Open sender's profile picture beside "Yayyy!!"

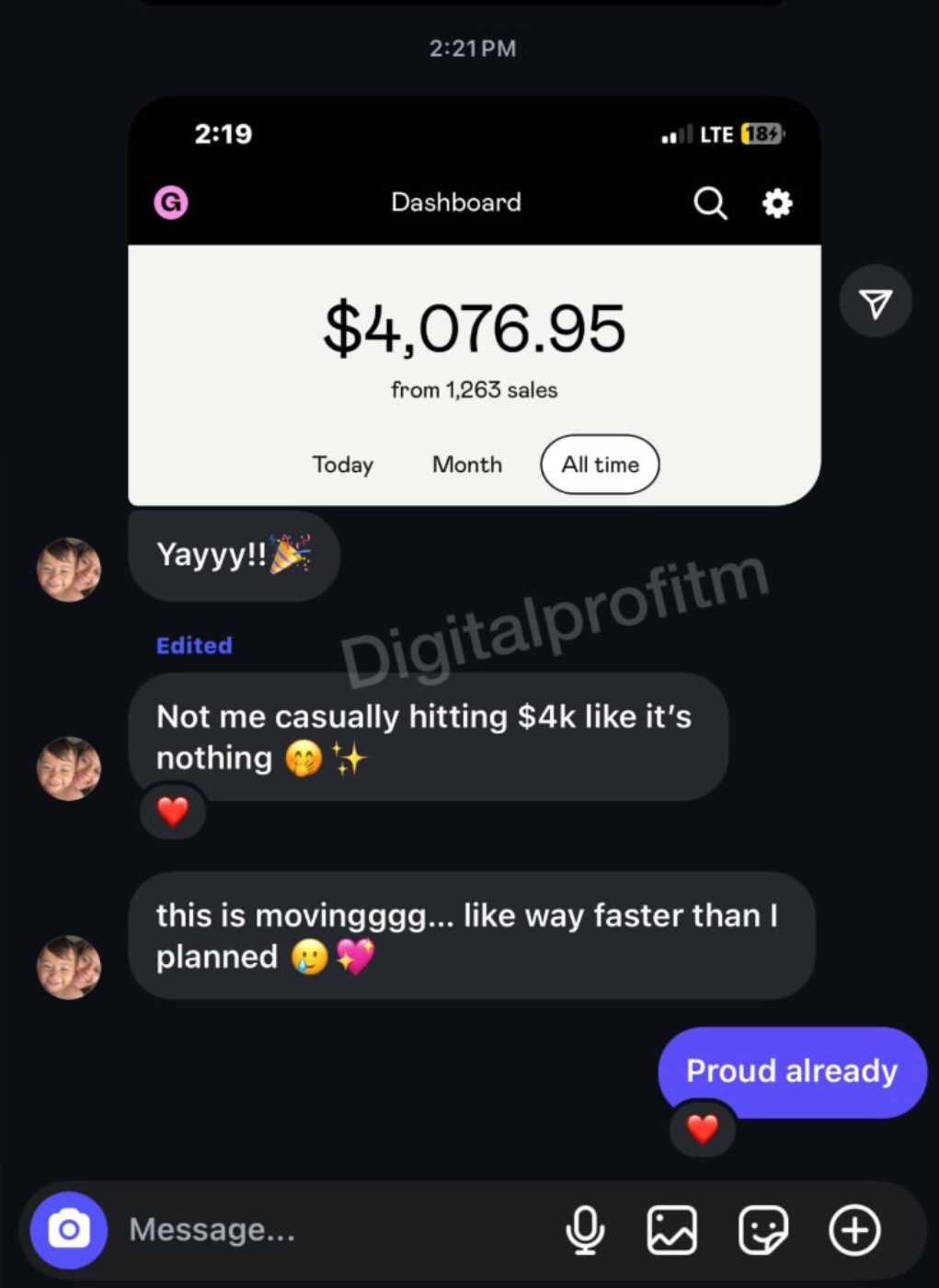coord(69,569)
